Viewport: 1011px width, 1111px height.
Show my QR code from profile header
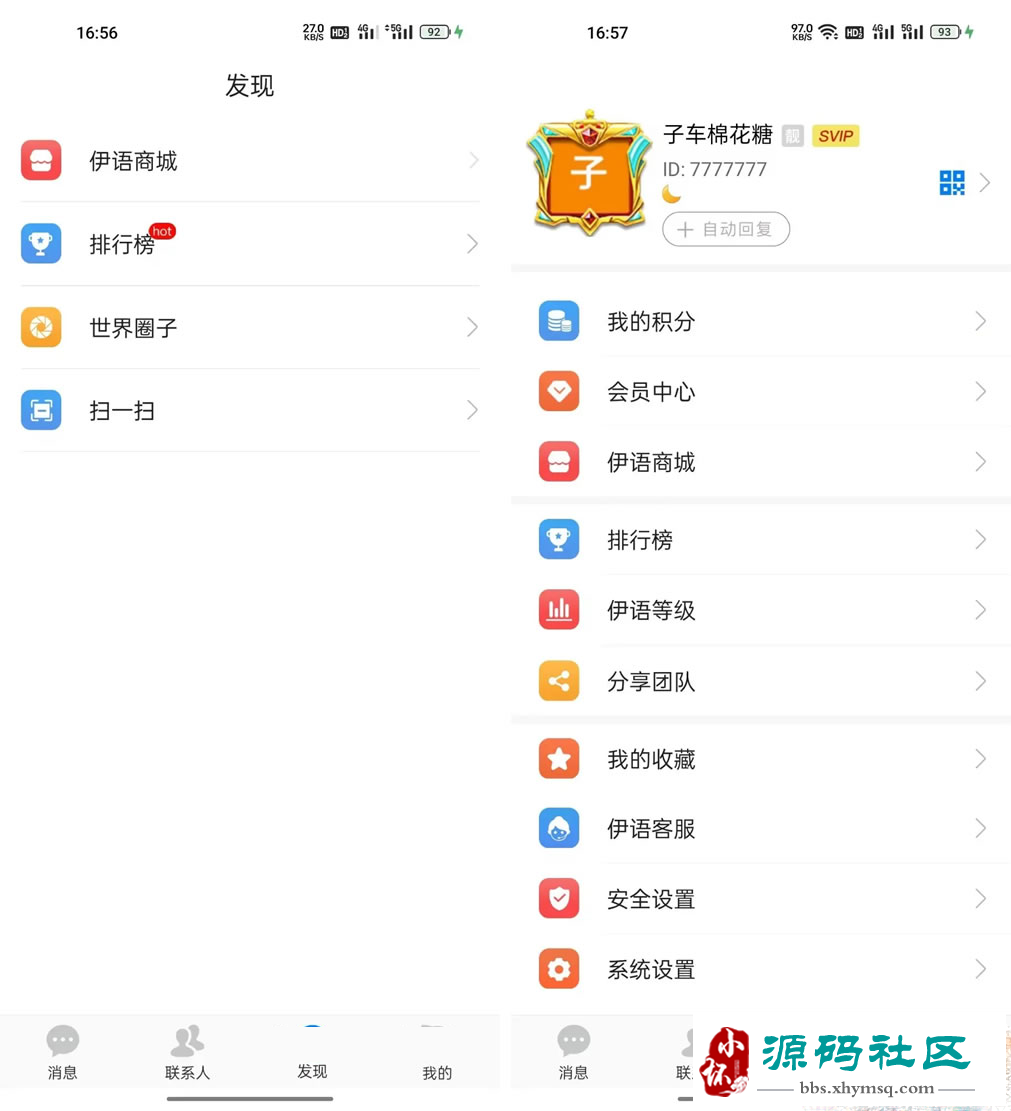pos(952,182)
